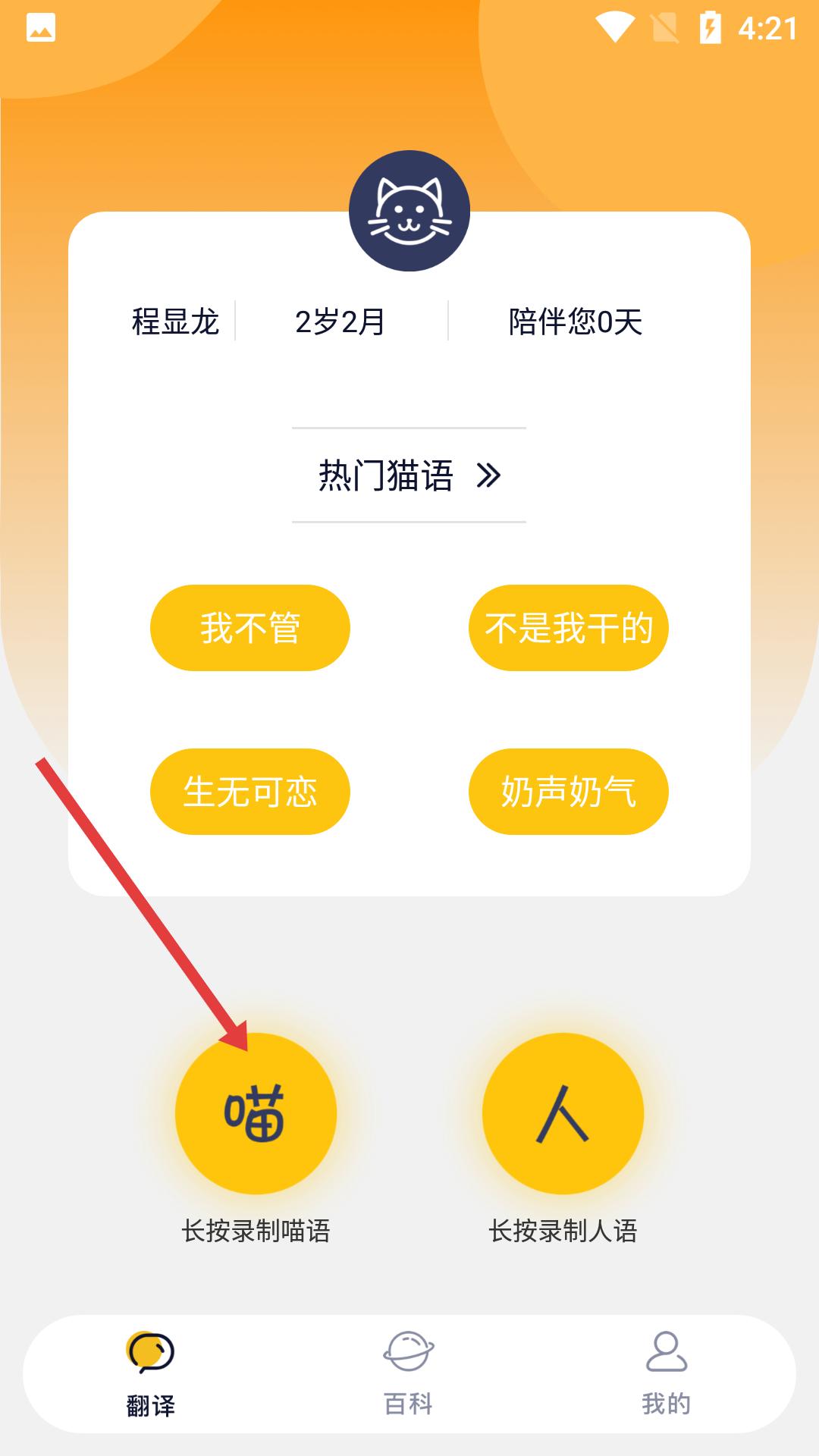Image resolution: width=819 pixels, height=1456 pixels.
Task: Play the 不是我干的 cat phrase
Action: (568, 628)
